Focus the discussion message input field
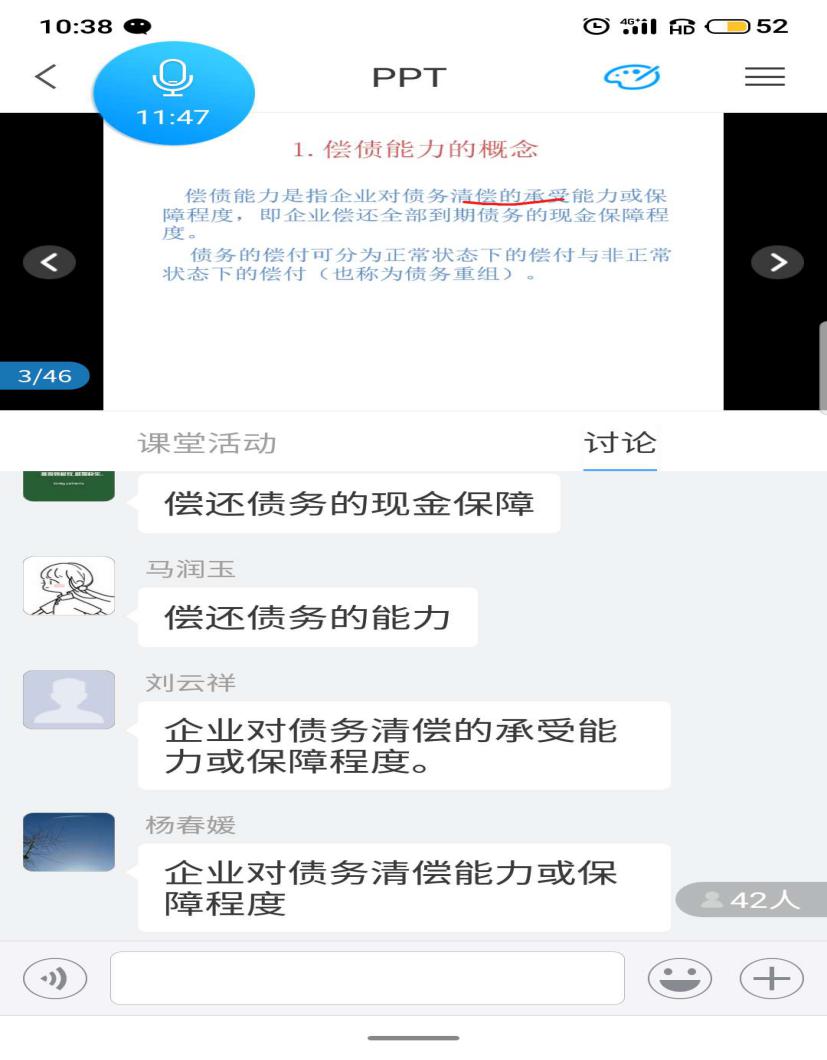The width and height of the screenshot is (827, 1060). click(366, 978)
